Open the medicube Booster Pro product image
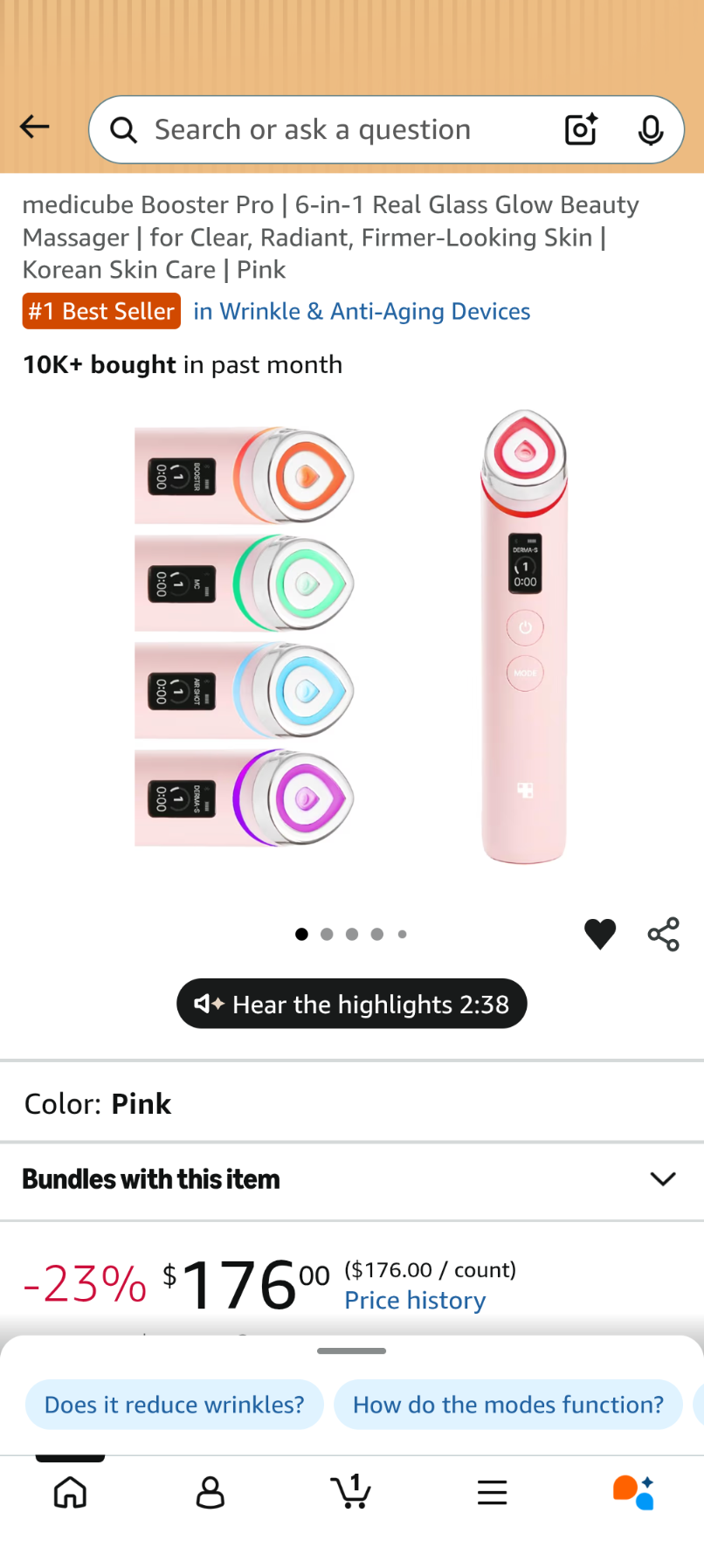The image size is (704, 1568). click(x=352, y=638)
